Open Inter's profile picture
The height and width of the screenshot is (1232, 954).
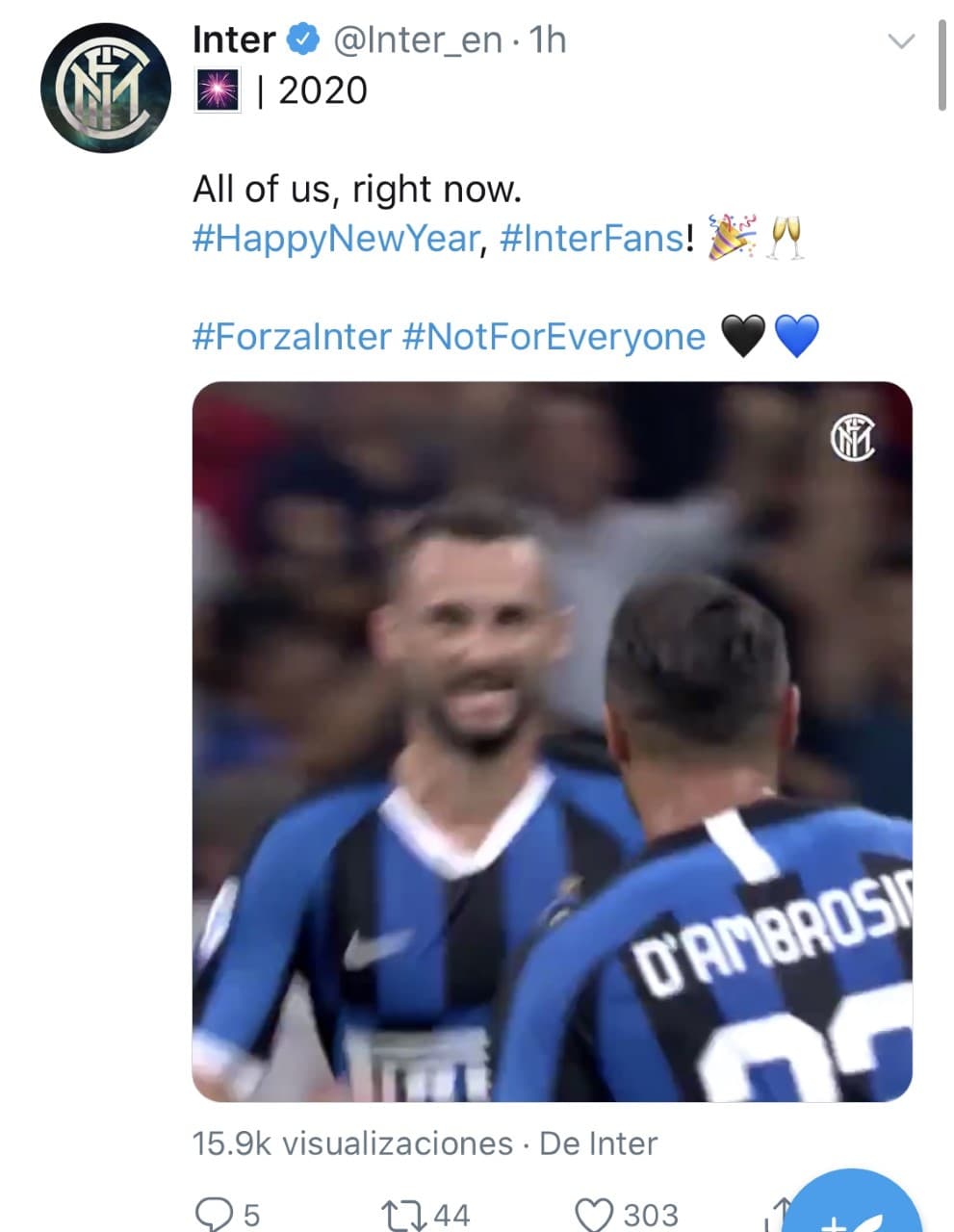(x=105, y=88)
